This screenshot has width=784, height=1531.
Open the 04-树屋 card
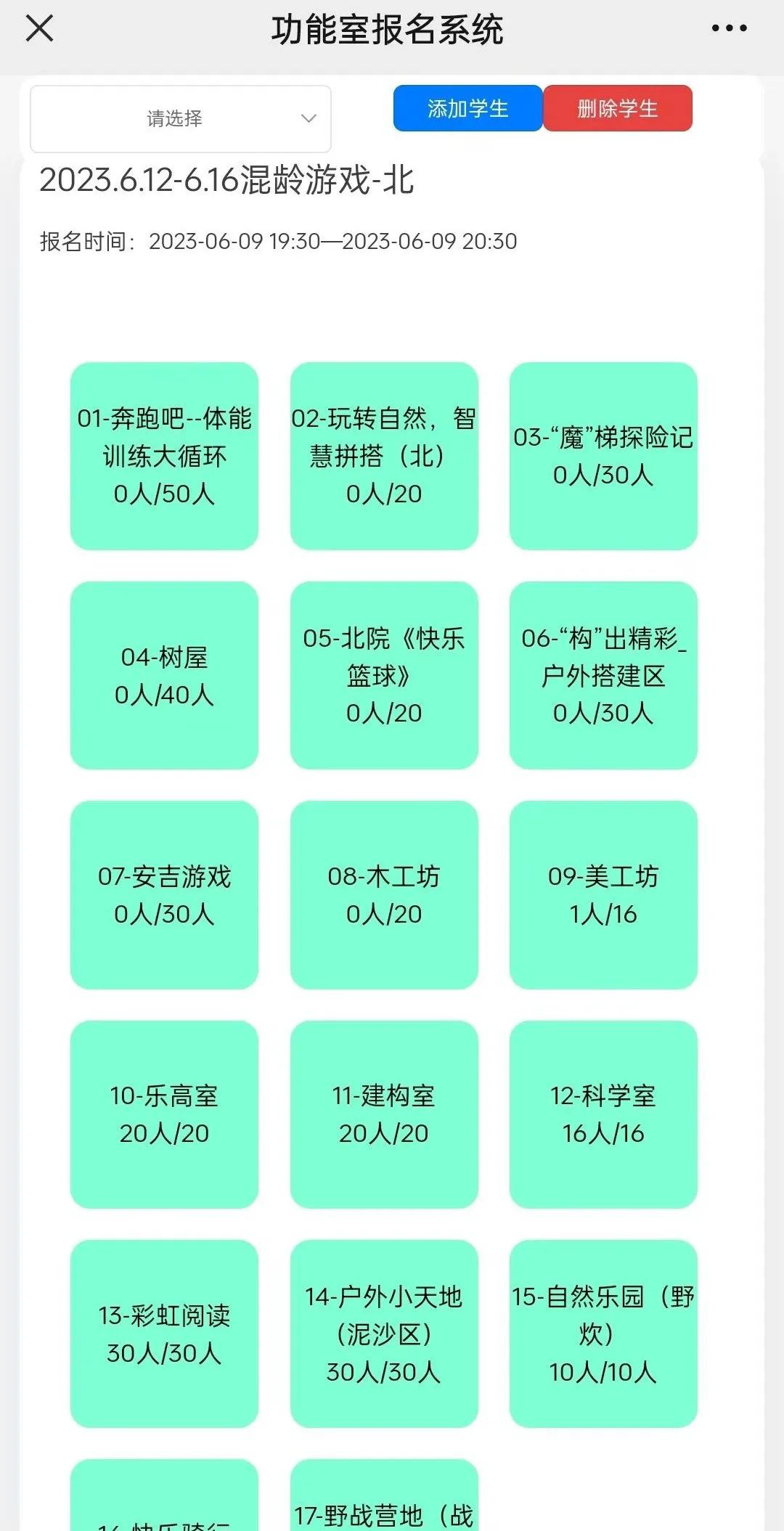tap(164, 675)
